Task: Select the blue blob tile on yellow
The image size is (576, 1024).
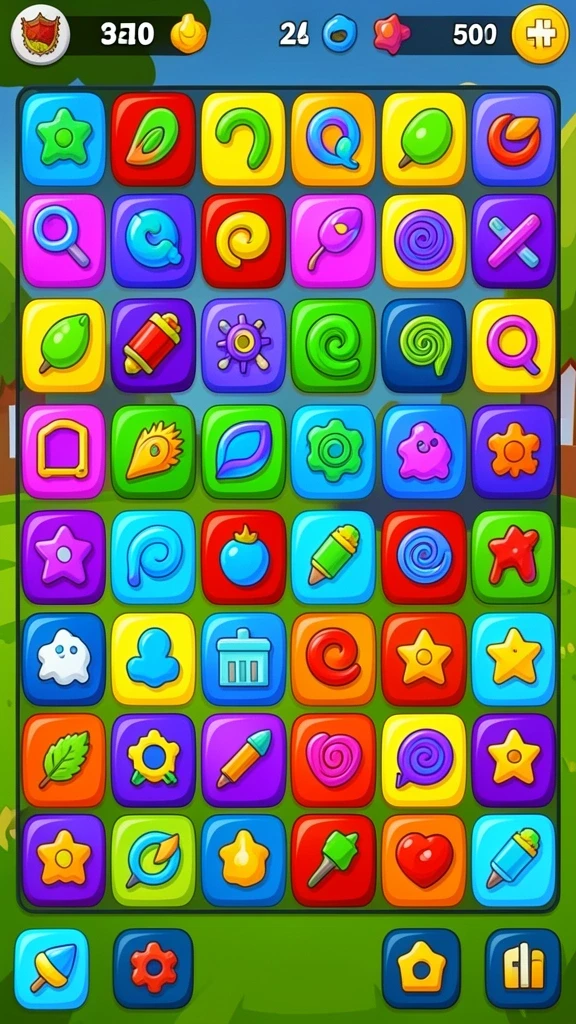Action: 153,659
